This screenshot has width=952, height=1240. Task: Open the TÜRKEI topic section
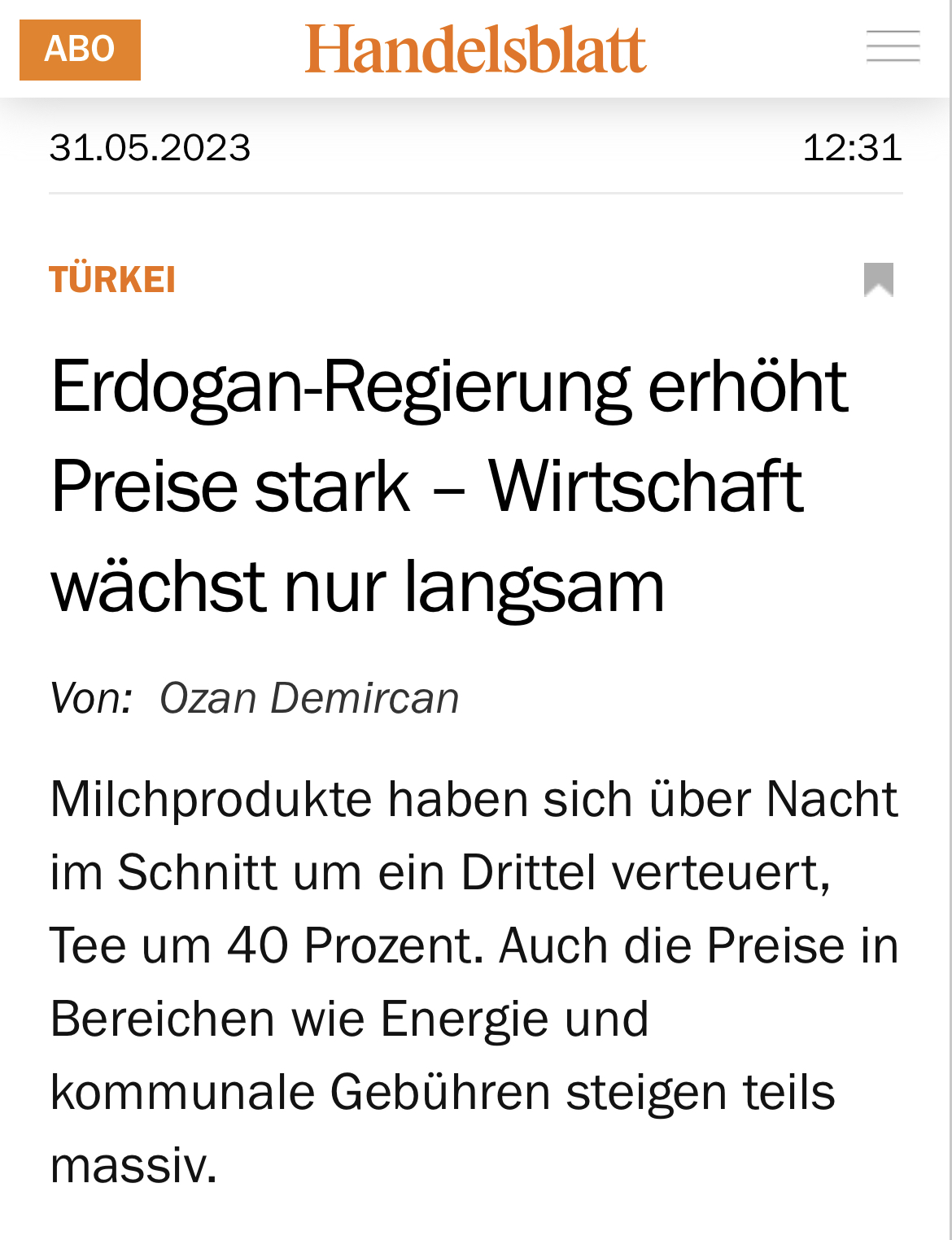[x=112, y=280]
